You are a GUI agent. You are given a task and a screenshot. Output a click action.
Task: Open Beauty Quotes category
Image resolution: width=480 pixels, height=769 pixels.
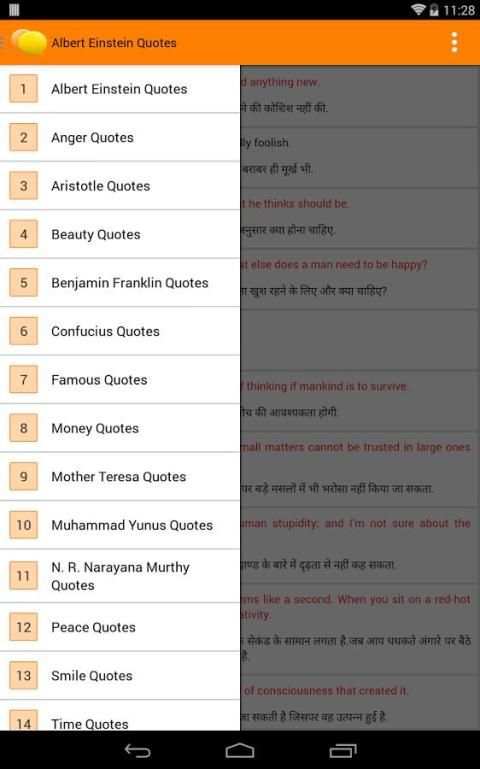[120, 234]
